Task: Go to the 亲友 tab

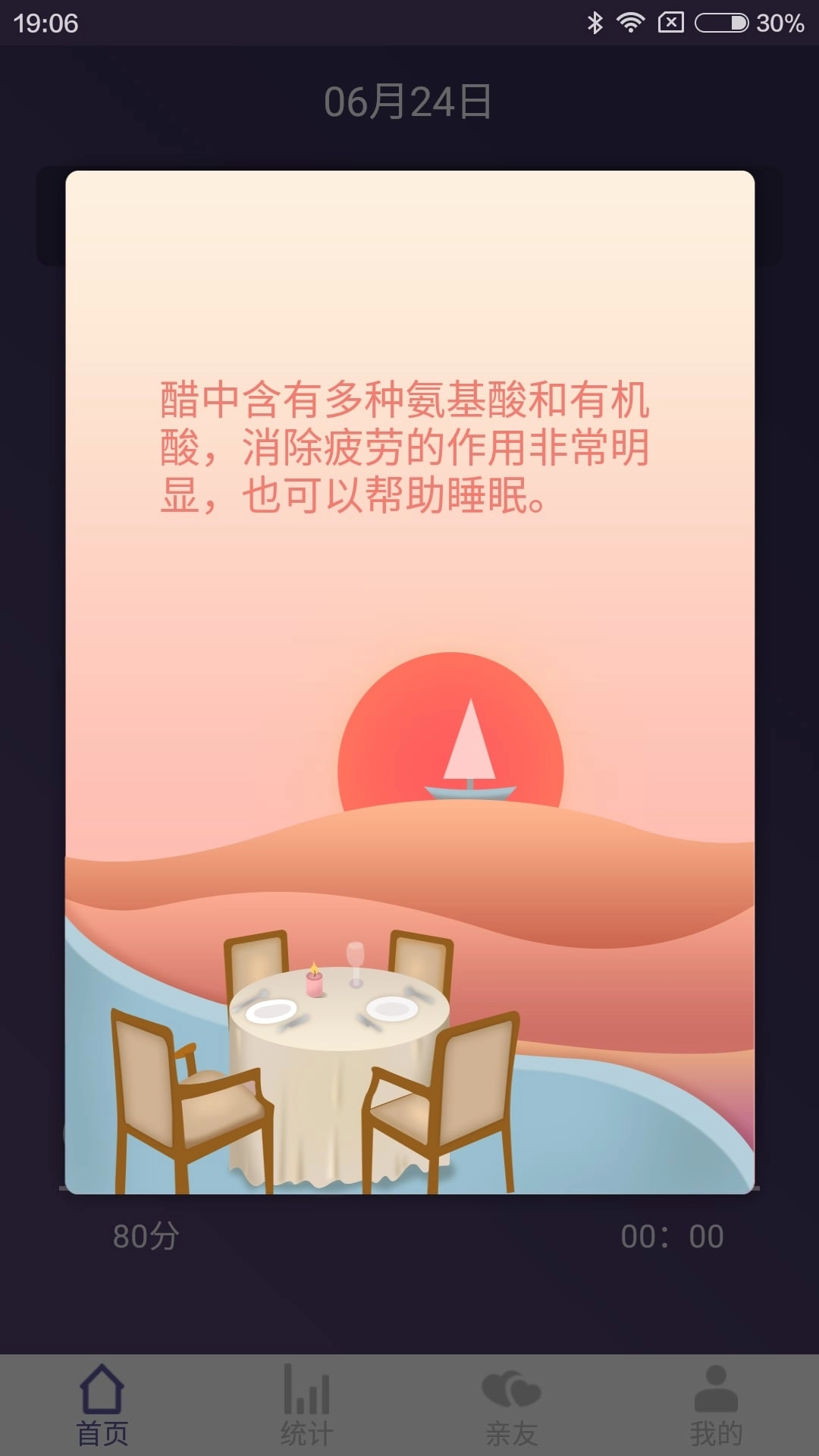Action: click(512, 1404)
